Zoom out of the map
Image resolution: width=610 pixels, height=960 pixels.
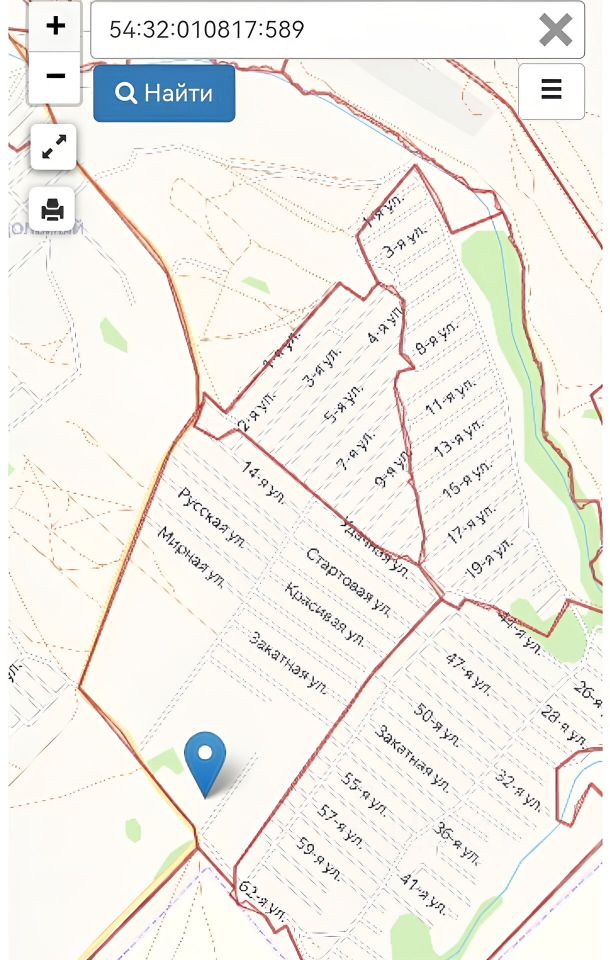pos(55,77)
